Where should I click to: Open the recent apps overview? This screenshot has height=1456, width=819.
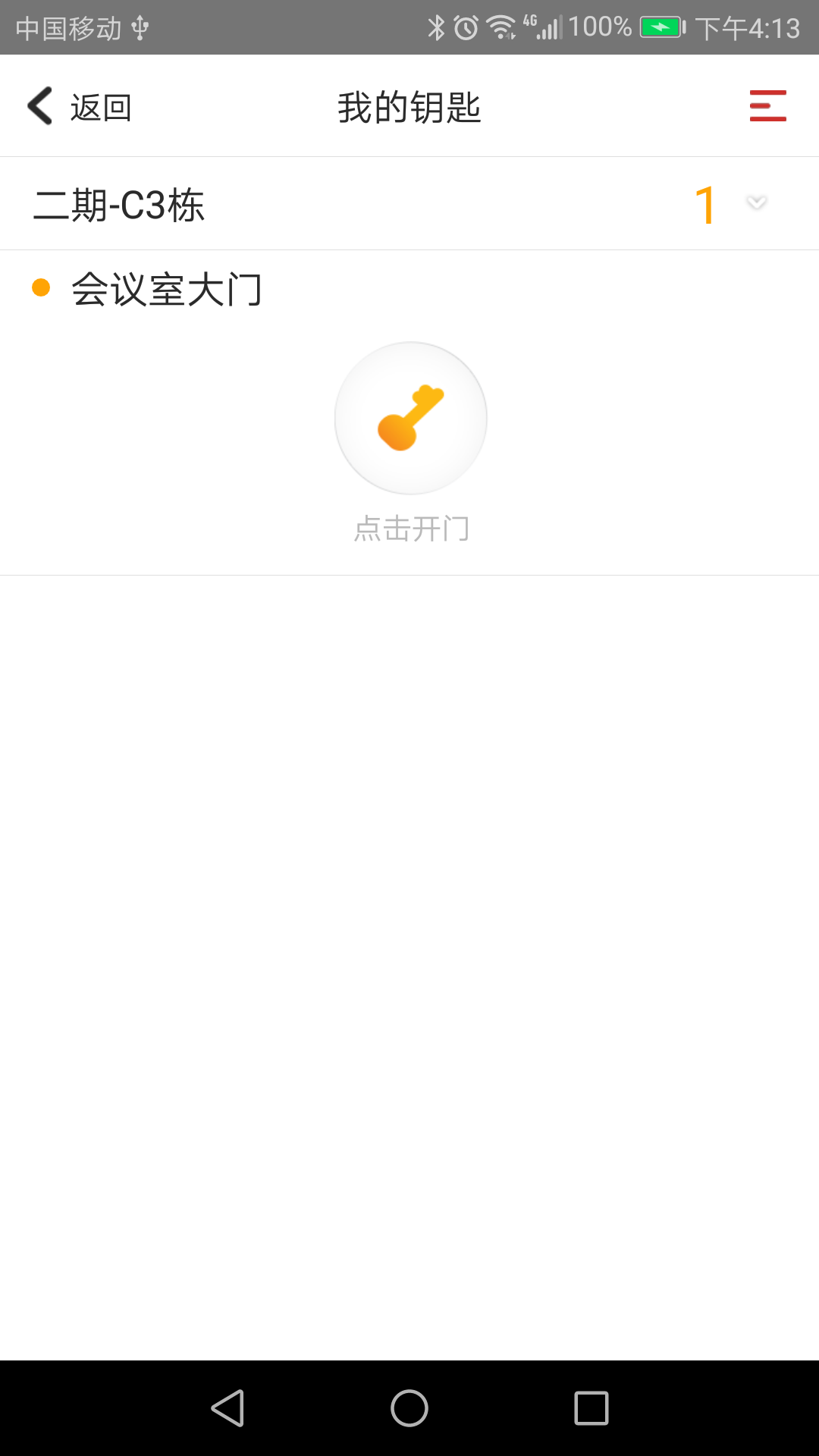(591, 1408)
